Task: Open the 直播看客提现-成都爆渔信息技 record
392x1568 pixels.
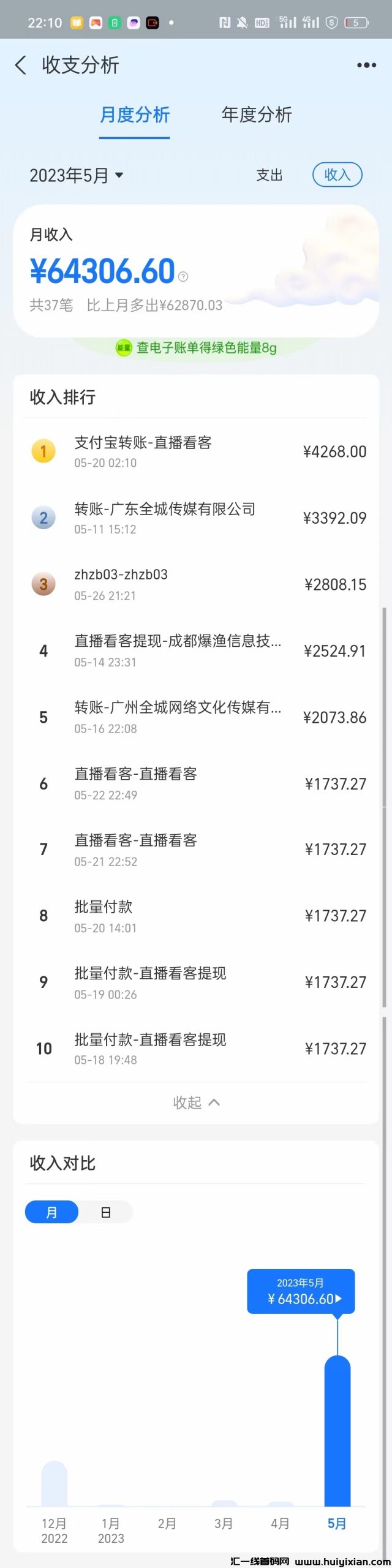Action: pyautogui.click(x=196, y=650)
